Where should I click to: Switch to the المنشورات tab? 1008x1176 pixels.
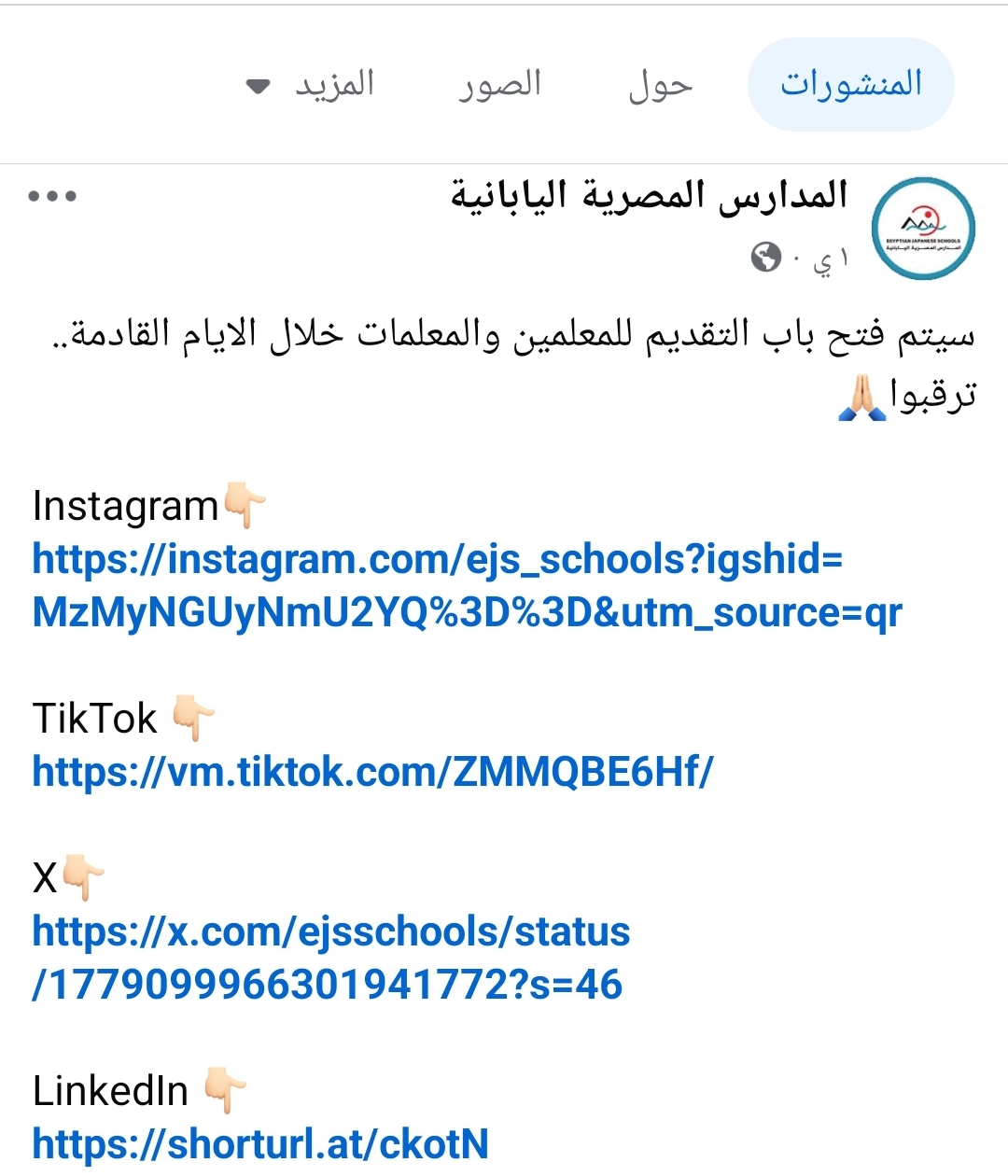pyautogui.click(x=850, y=85)
